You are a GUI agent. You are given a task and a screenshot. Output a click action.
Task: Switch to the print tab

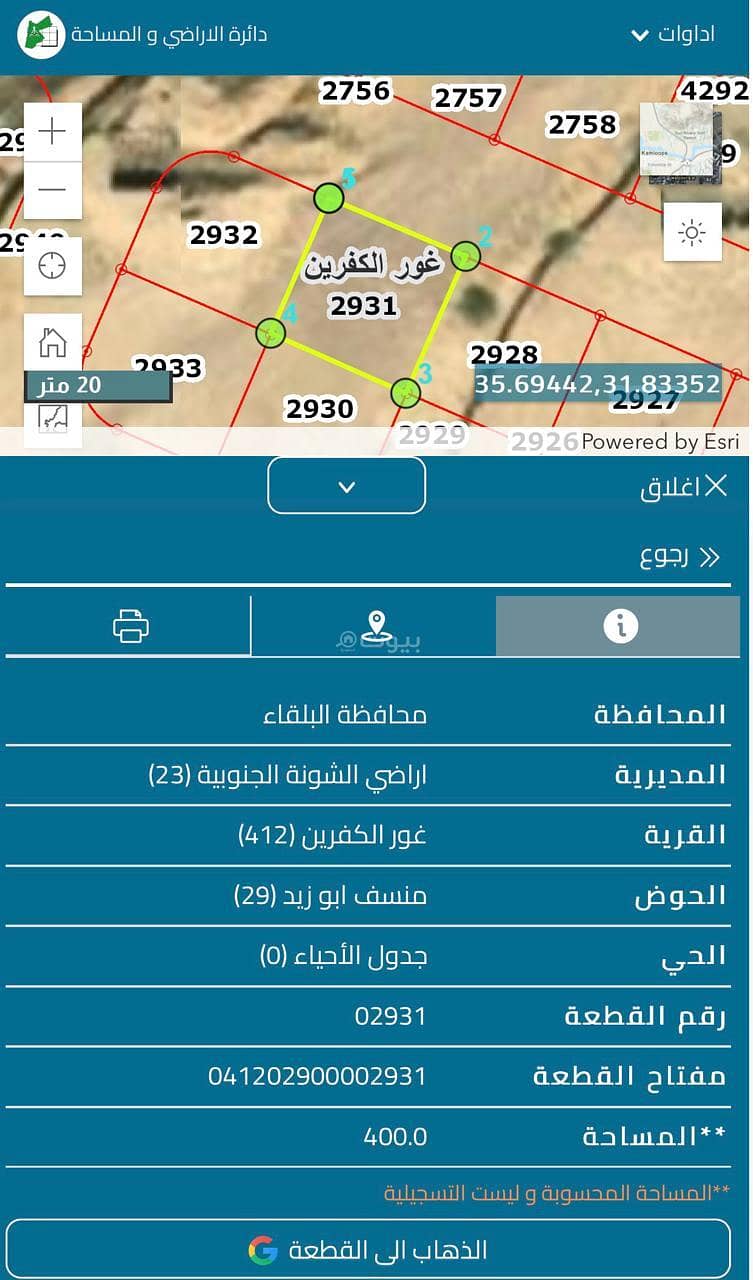(130, 626)
